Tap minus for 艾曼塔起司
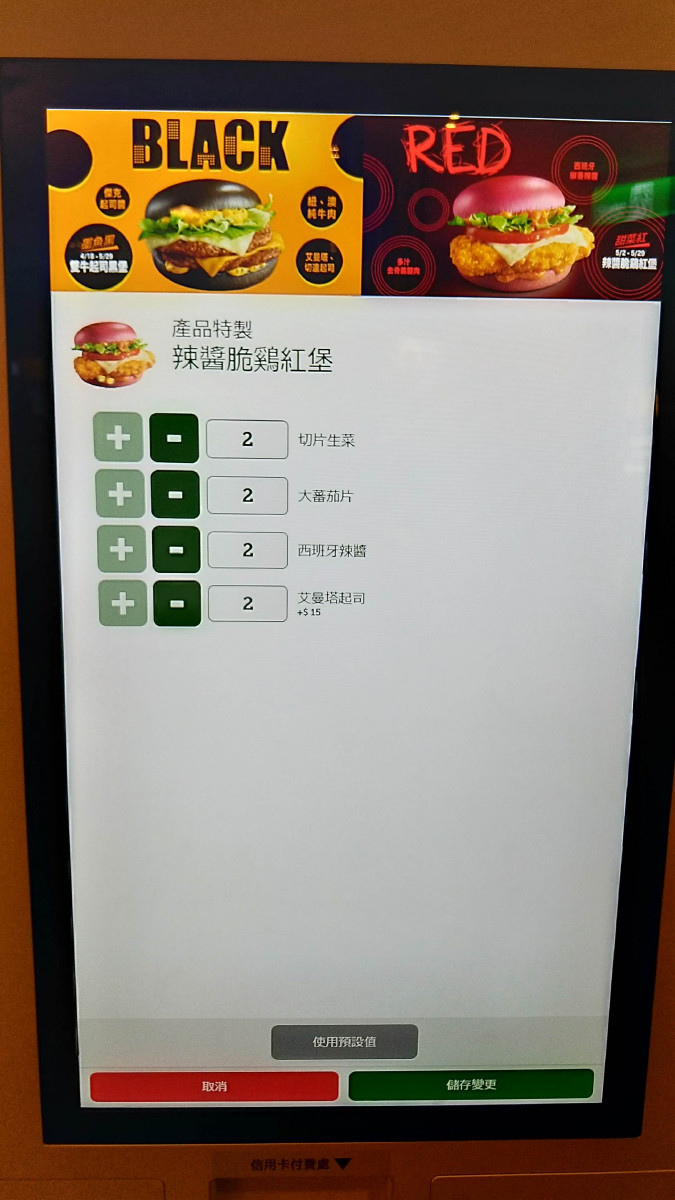This screenshot has width=675, height=1200. pyautogui.click(x=177, y=603)
